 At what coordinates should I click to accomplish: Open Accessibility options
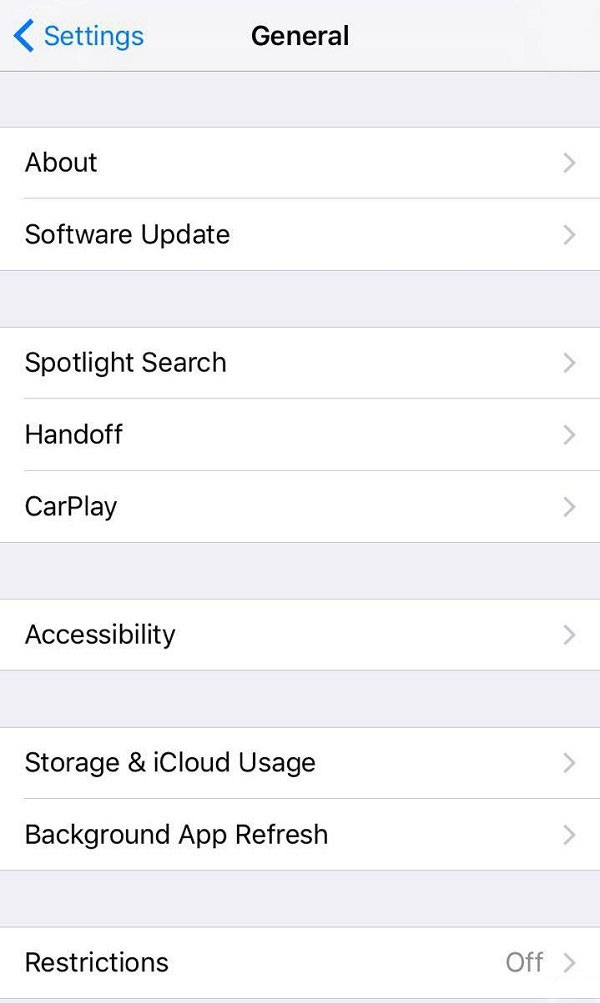pos(300,635)
